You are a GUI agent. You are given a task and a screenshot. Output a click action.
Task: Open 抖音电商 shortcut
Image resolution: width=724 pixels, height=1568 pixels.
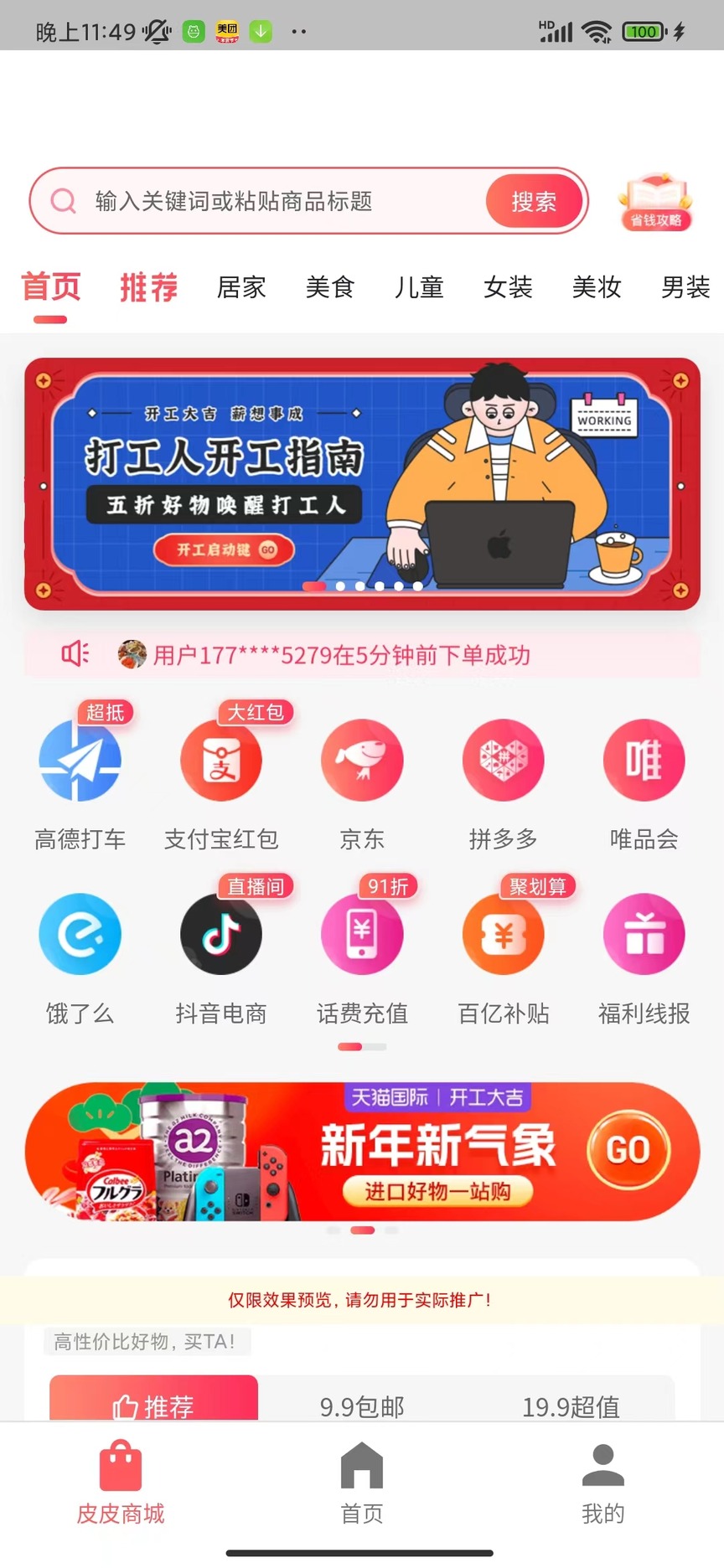(x=221, y=955)
